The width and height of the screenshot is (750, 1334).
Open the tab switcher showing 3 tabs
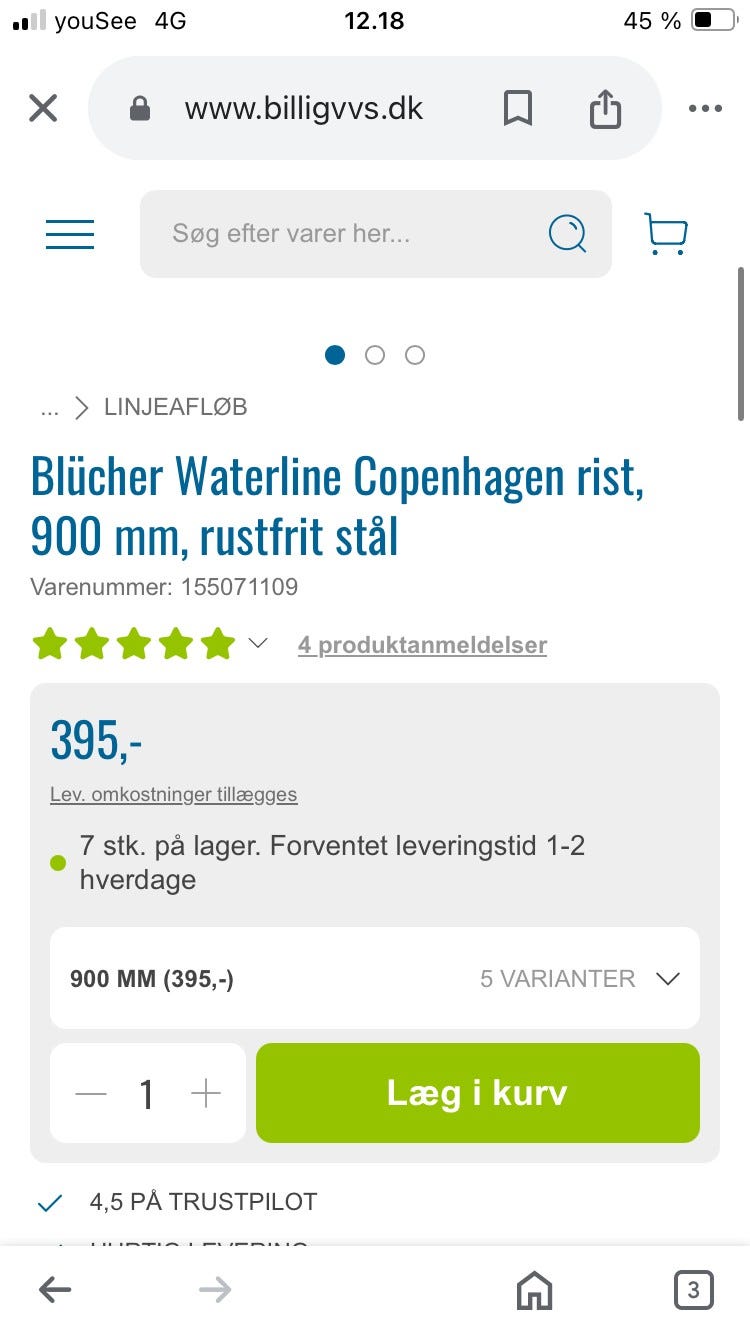pos(693,1290)
